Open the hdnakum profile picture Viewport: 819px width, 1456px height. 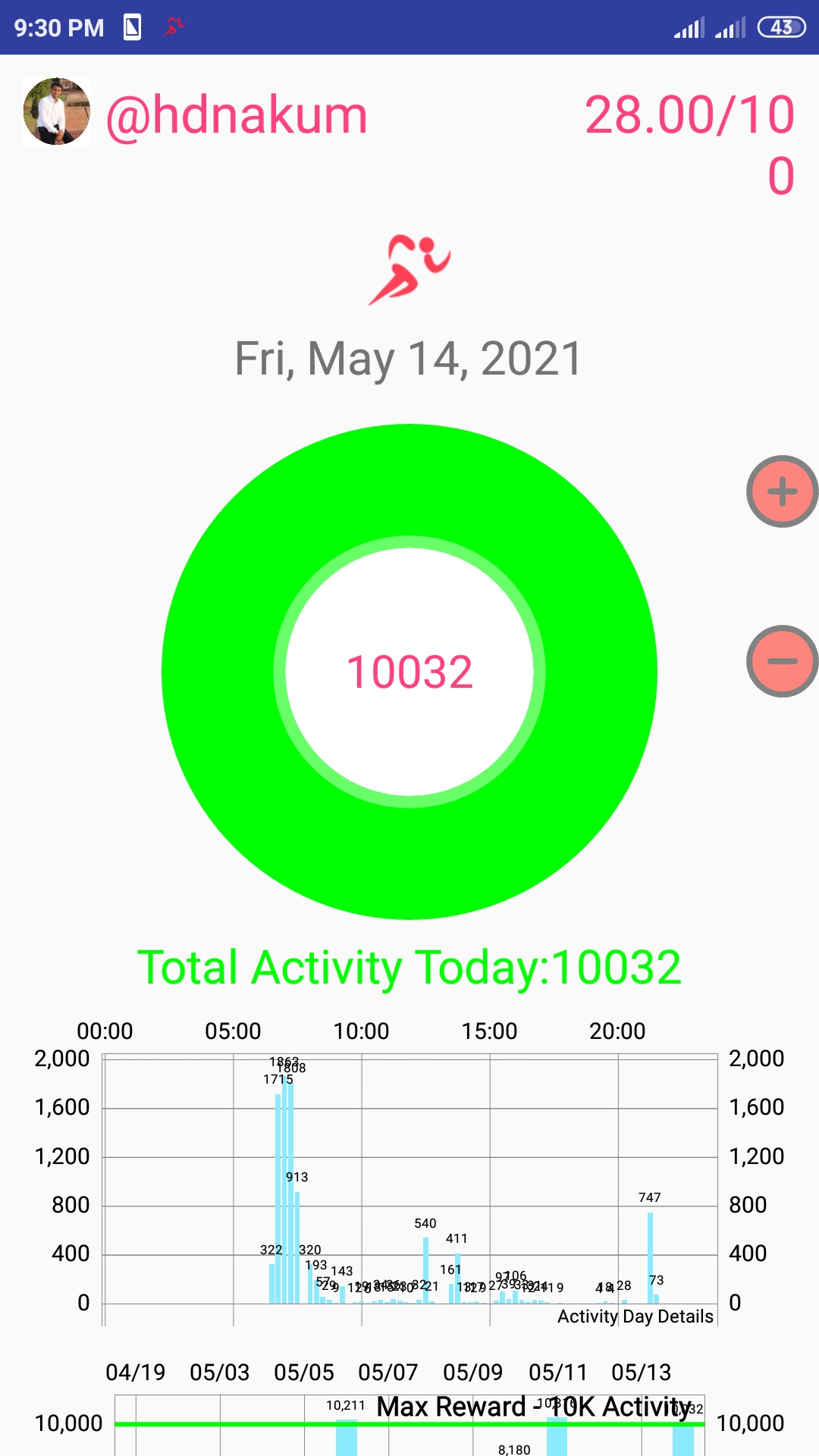pos(57,111)
